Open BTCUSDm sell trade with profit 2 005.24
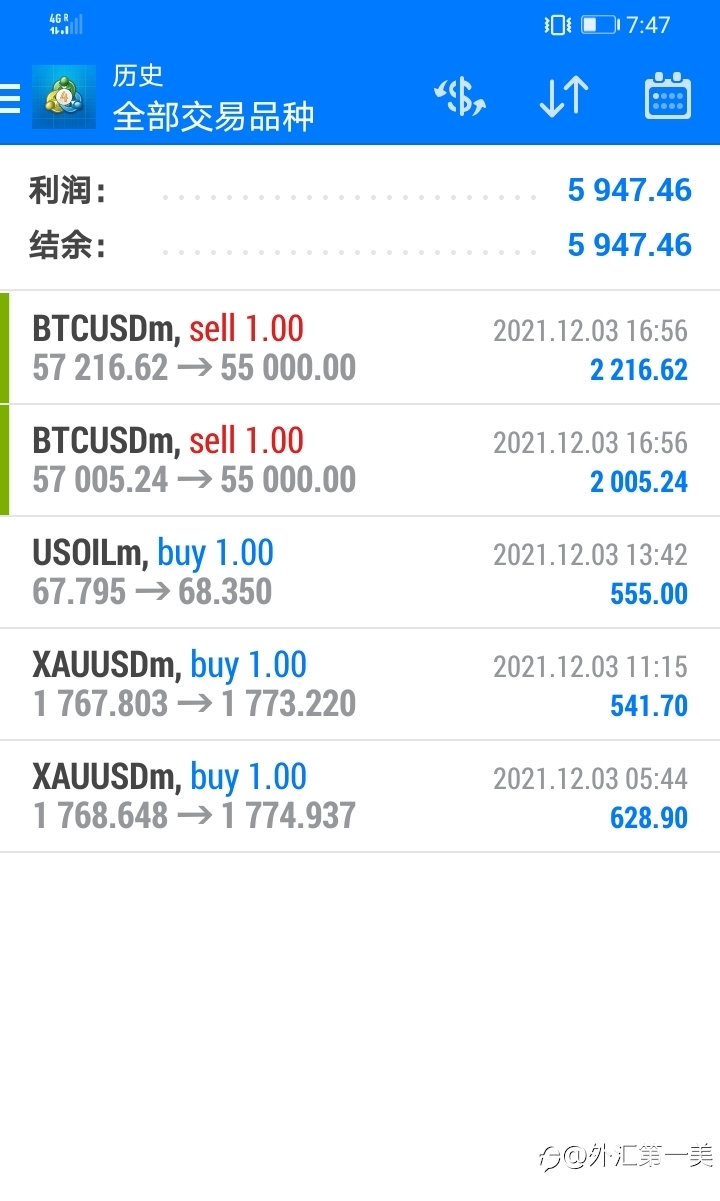 coord(360,460)
